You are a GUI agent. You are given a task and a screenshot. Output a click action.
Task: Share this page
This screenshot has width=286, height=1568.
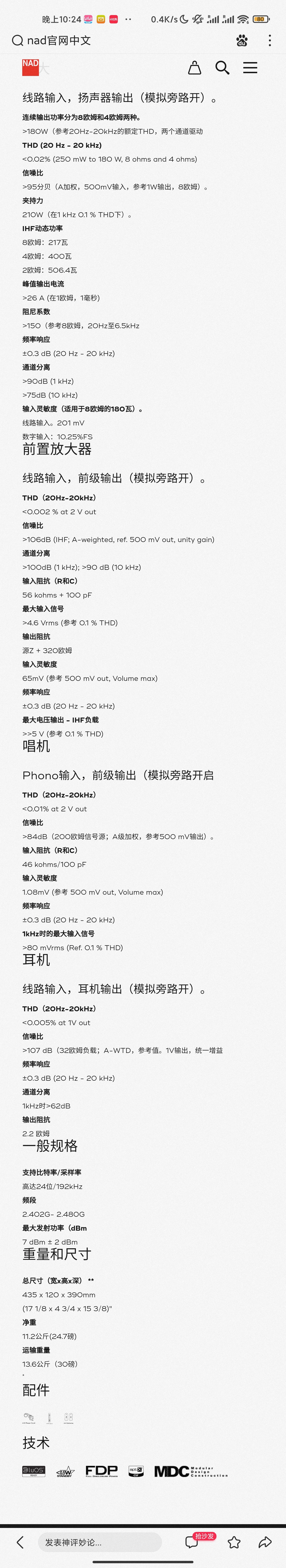pos(265,1542)
